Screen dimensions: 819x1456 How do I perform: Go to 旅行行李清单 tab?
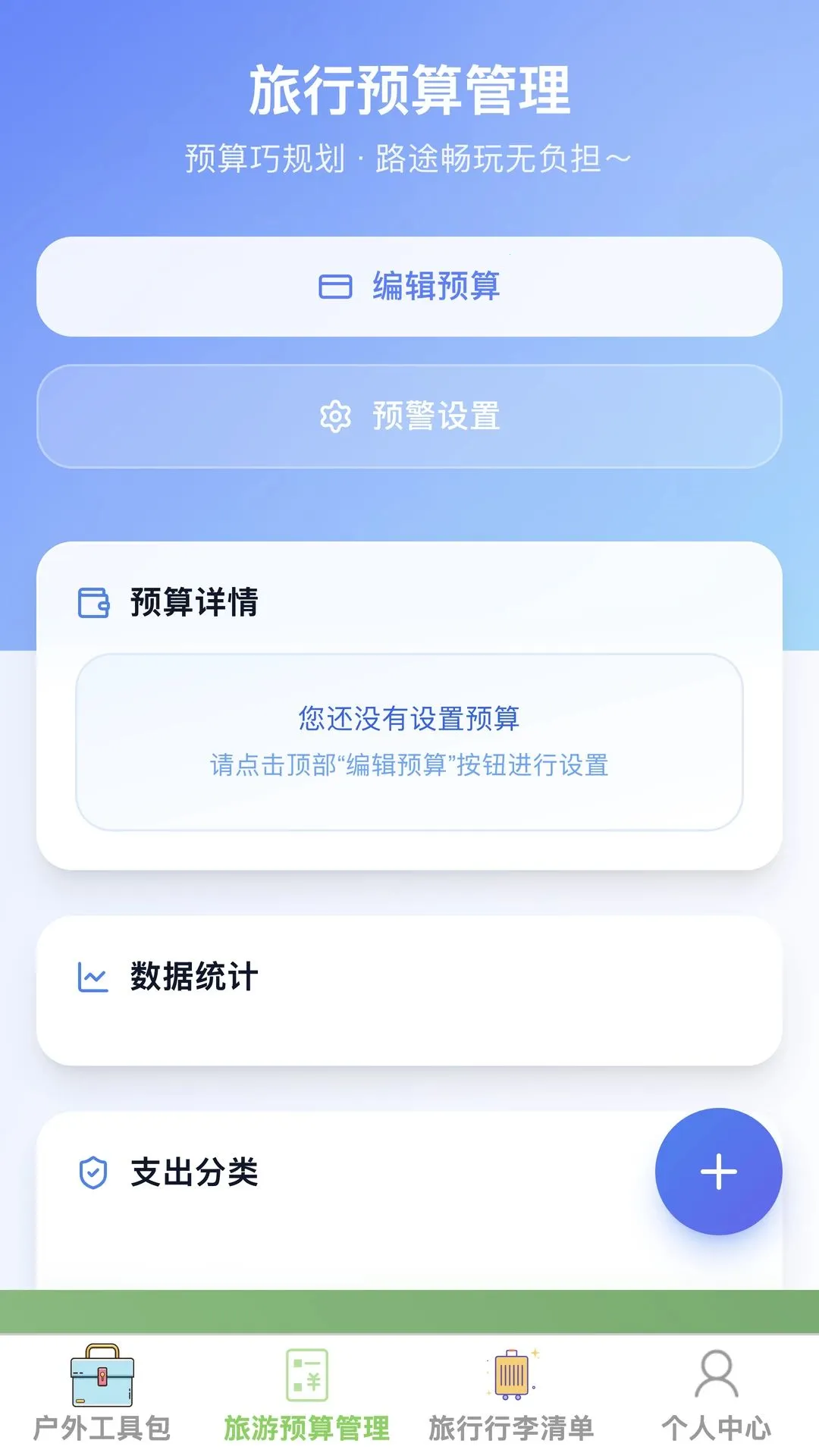pos(512,1394)
